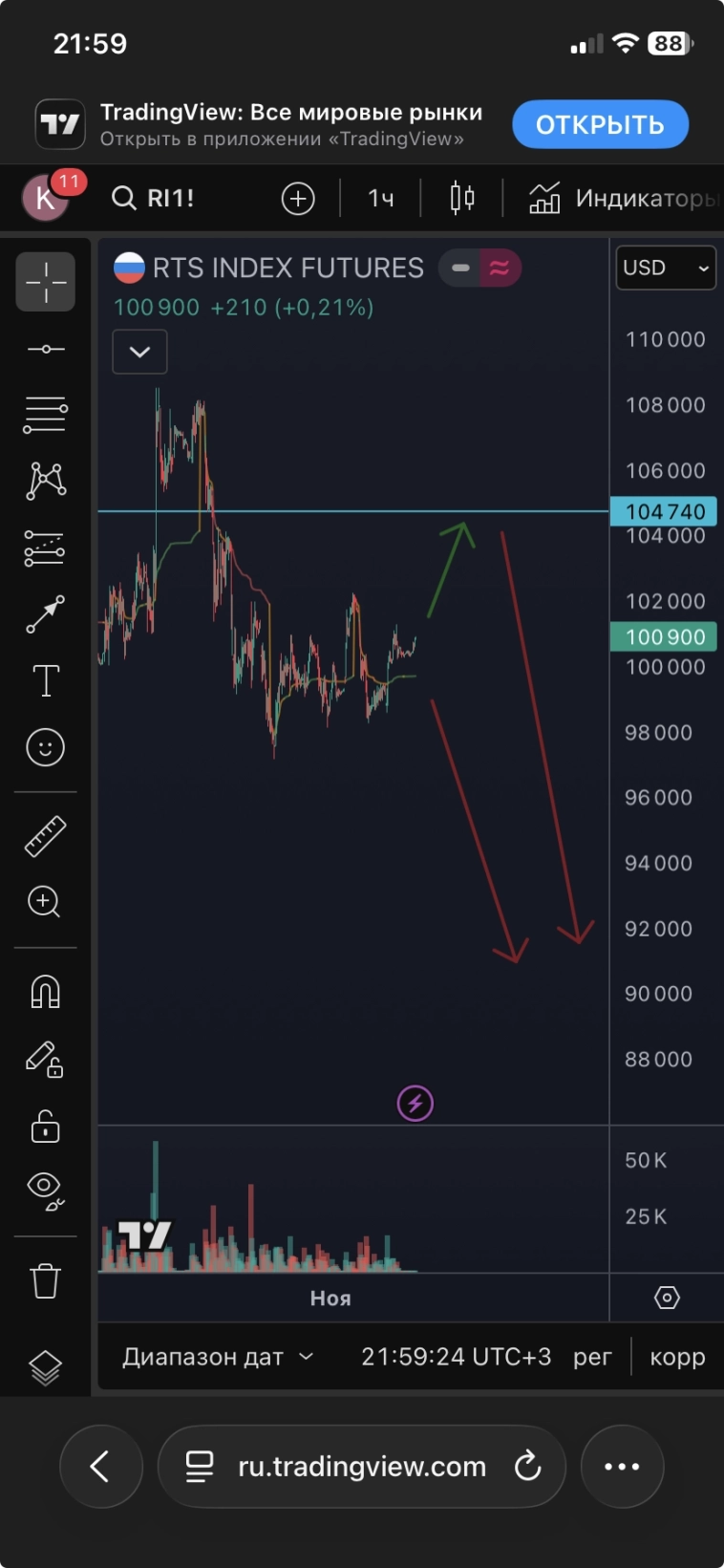Open the USD currency dropdown
This screenshot has width=724, height=1568.
(x=666, y=268)
